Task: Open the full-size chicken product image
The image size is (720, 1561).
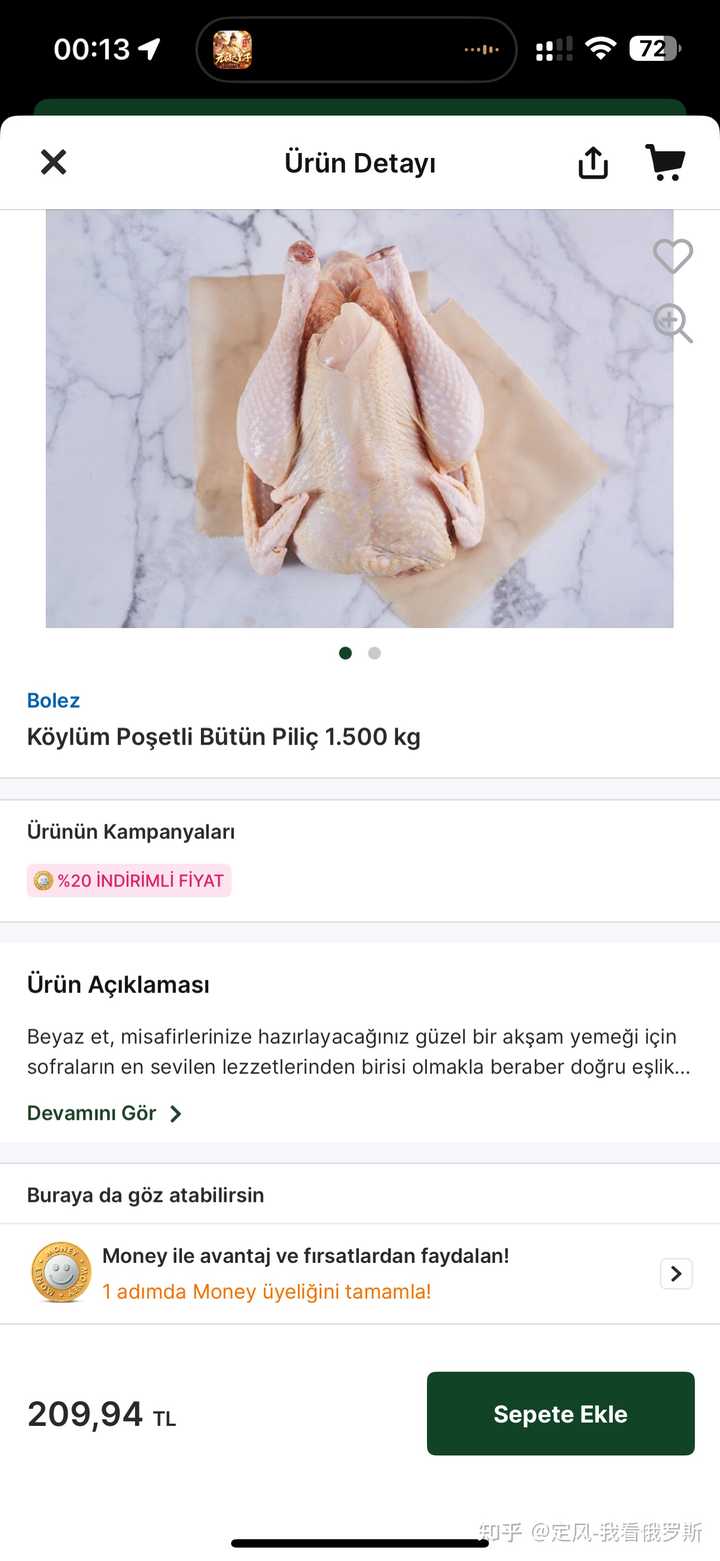Action: coord(359,418)
